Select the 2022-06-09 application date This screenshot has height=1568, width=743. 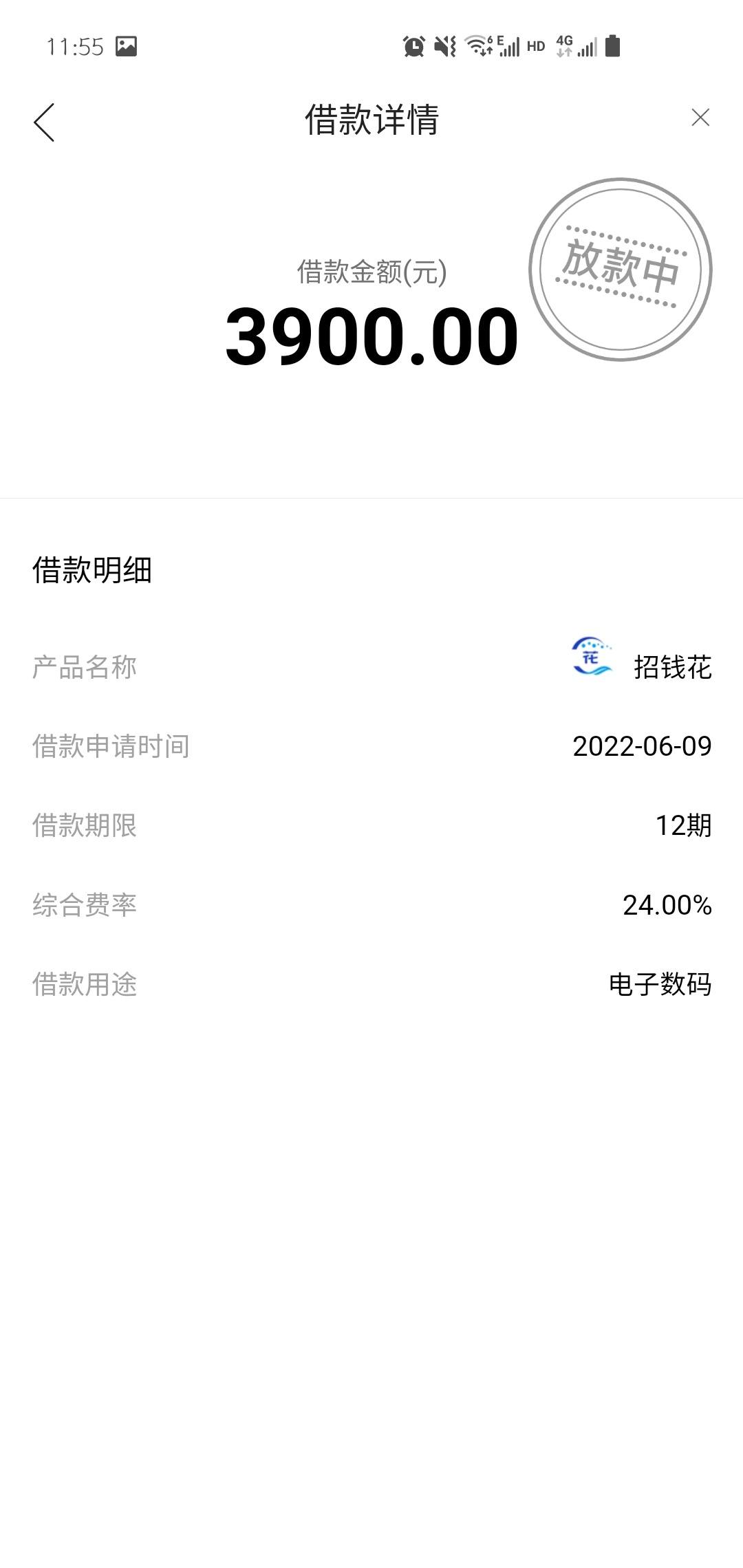point(643,747)
